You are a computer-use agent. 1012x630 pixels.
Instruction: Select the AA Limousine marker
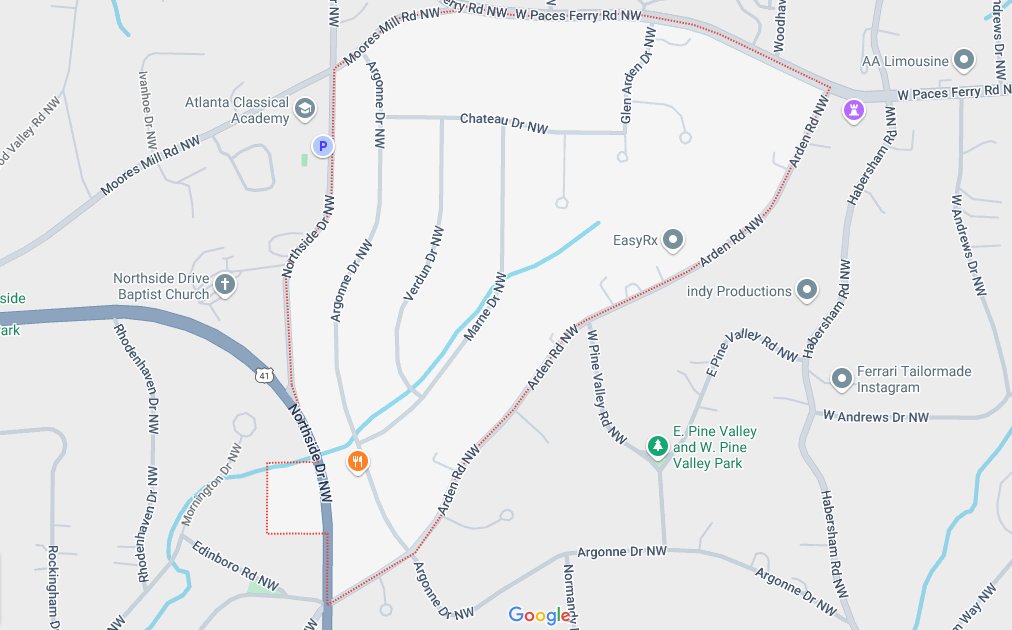[x=964, y=61]
